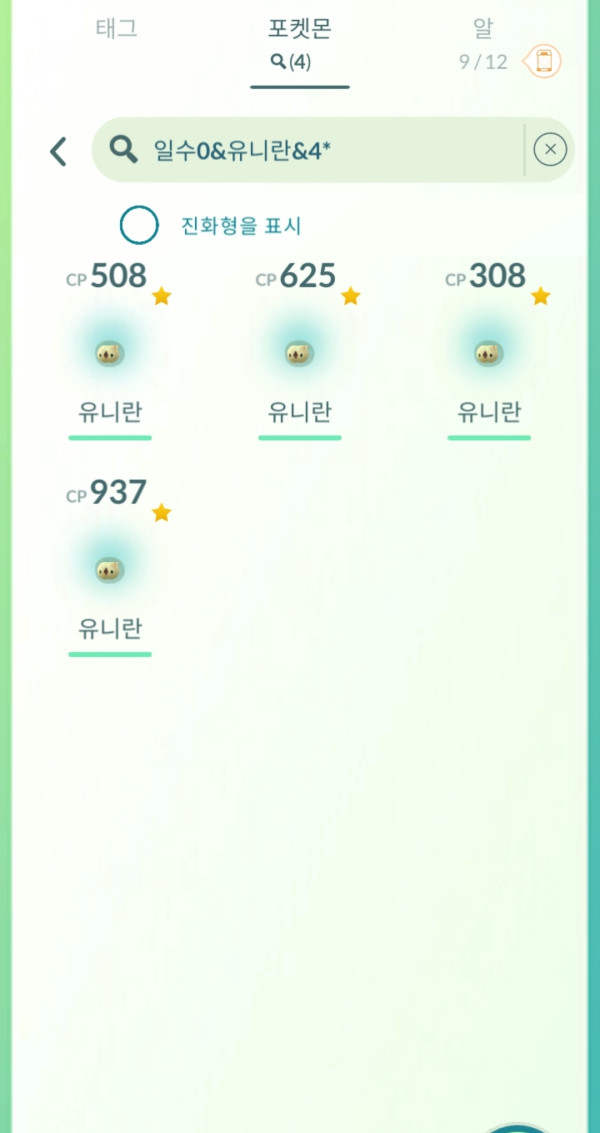The width and height of the screenshot is (600, 1133).
Task: Open the CP 308 유니란
Action: tap(488, 353)
